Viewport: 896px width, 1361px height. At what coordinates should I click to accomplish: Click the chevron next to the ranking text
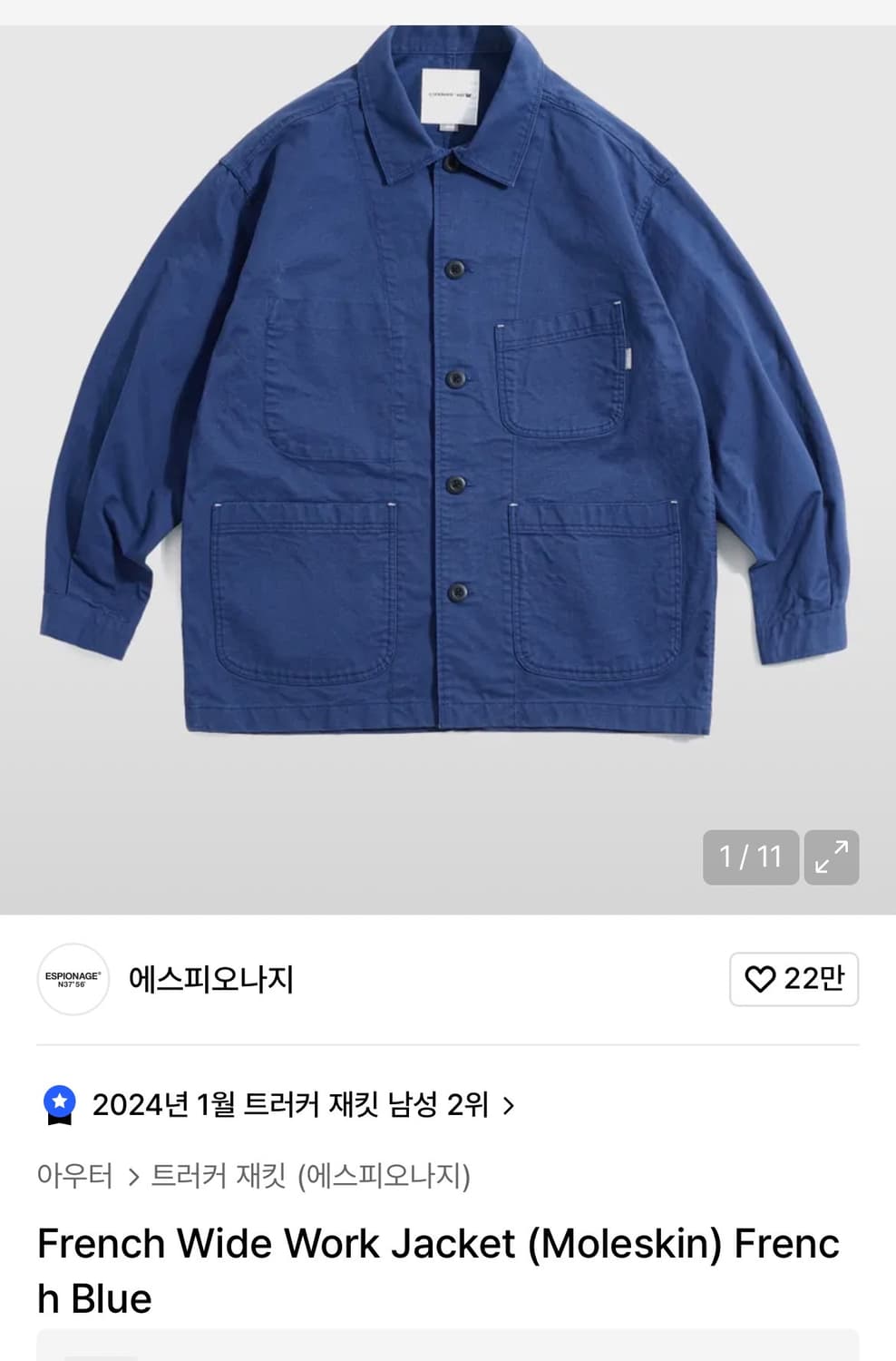click(510, 1106)
